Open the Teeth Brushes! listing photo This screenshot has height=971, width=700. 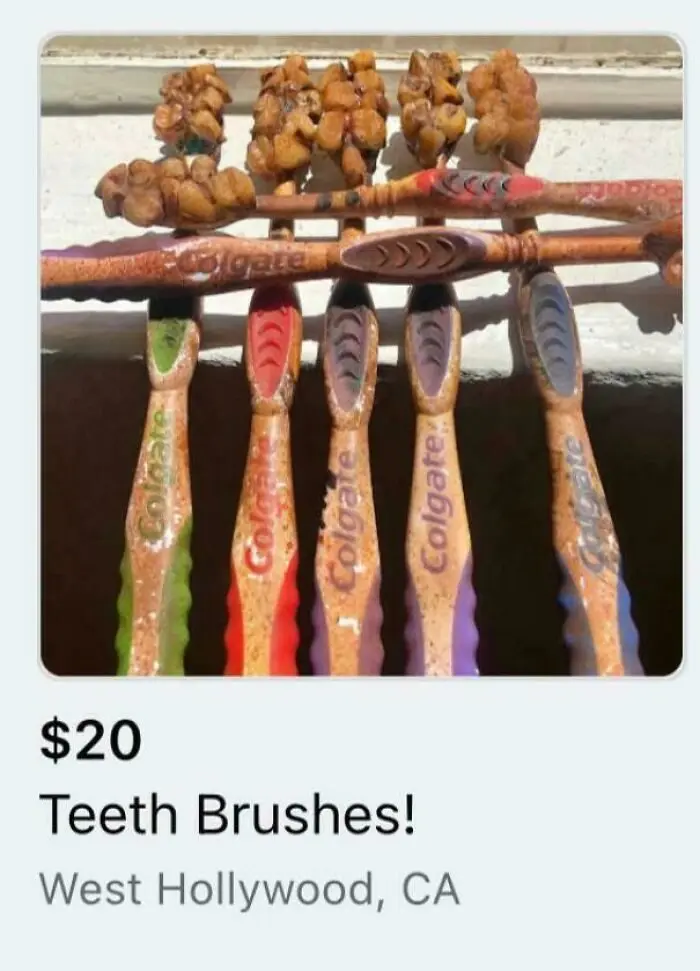pos(360,355)
